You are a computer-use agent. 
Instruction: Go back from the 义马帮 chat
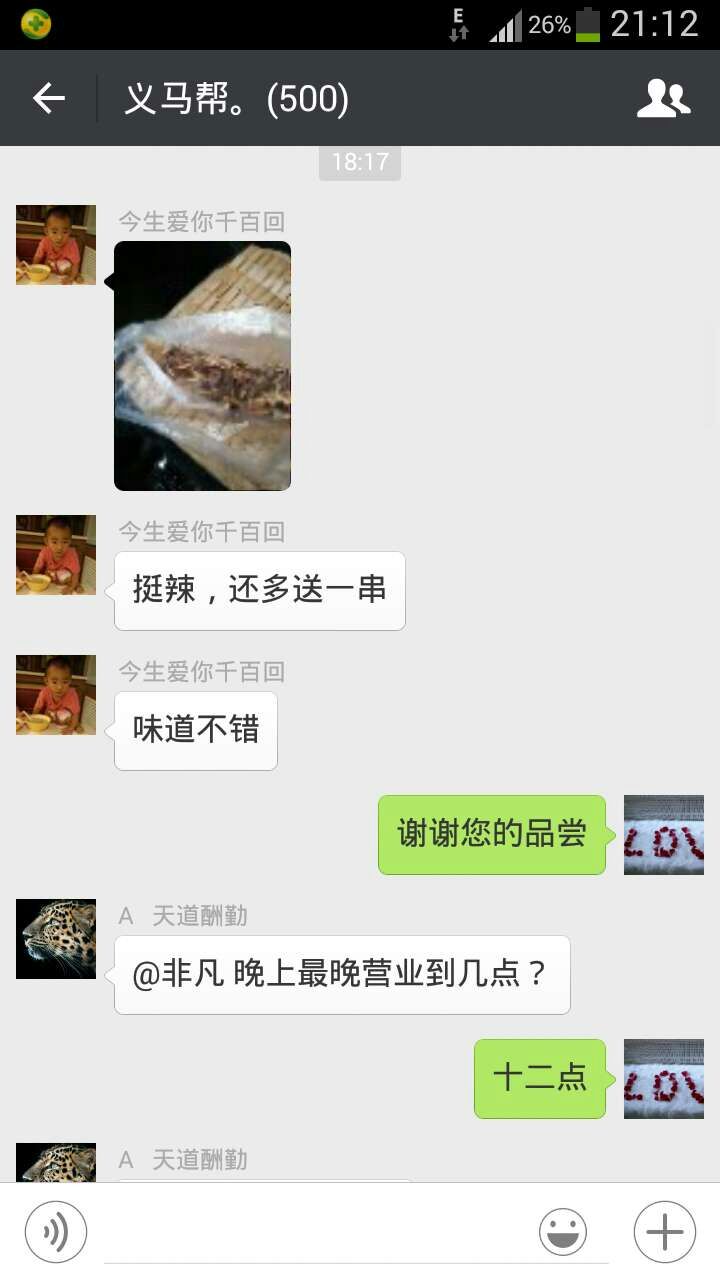(48, 98)
